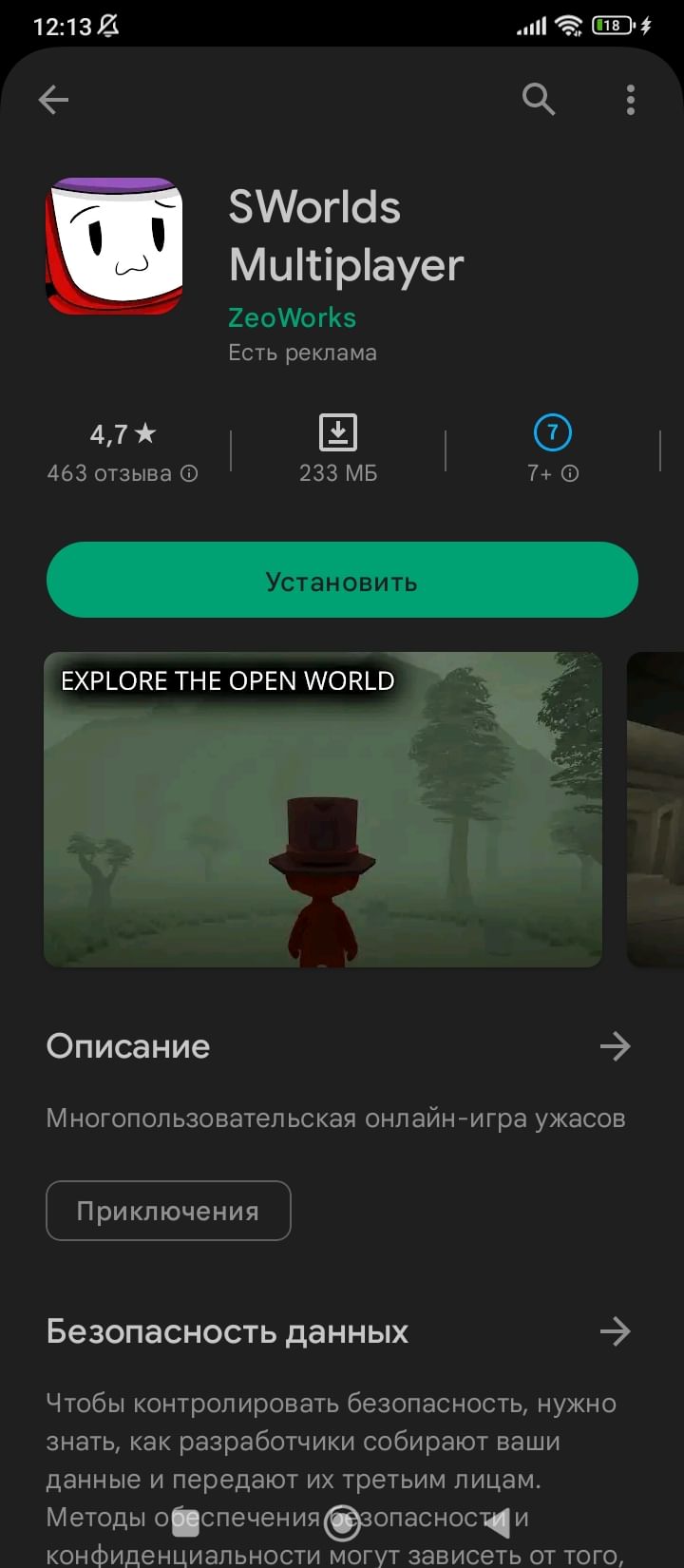Go back using the top-left arrow

(53, 100)
